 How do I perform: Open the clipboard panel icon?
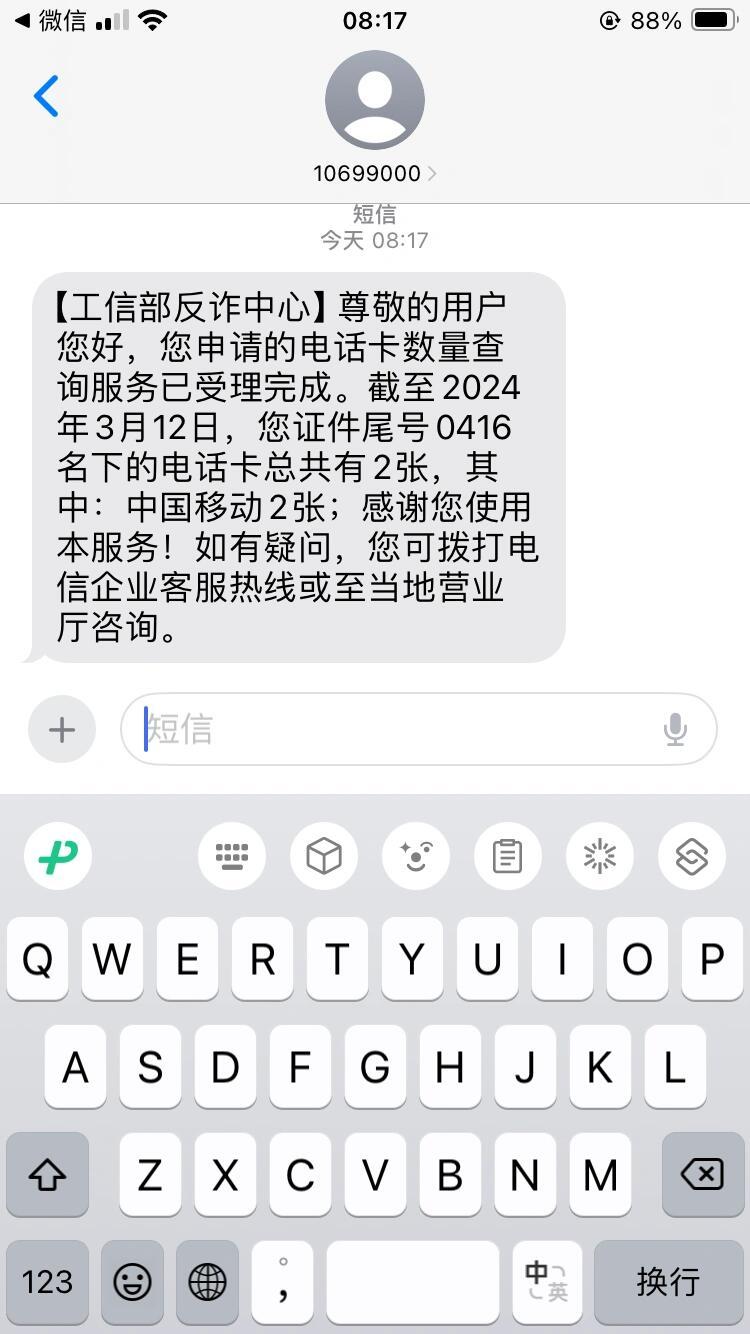click(x=507, y=857)
